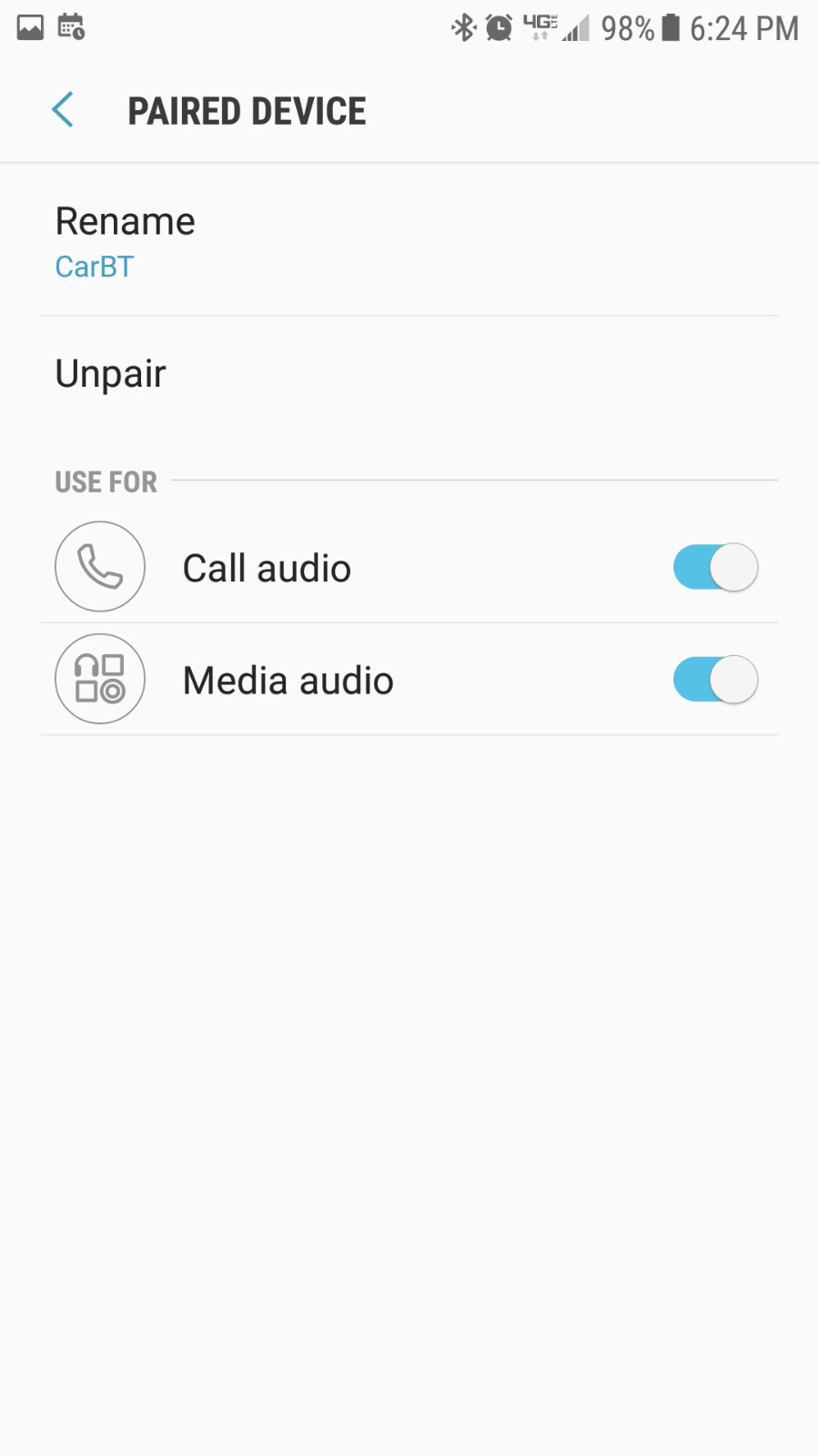Turn off the Call audio switch

coord(715,568)
